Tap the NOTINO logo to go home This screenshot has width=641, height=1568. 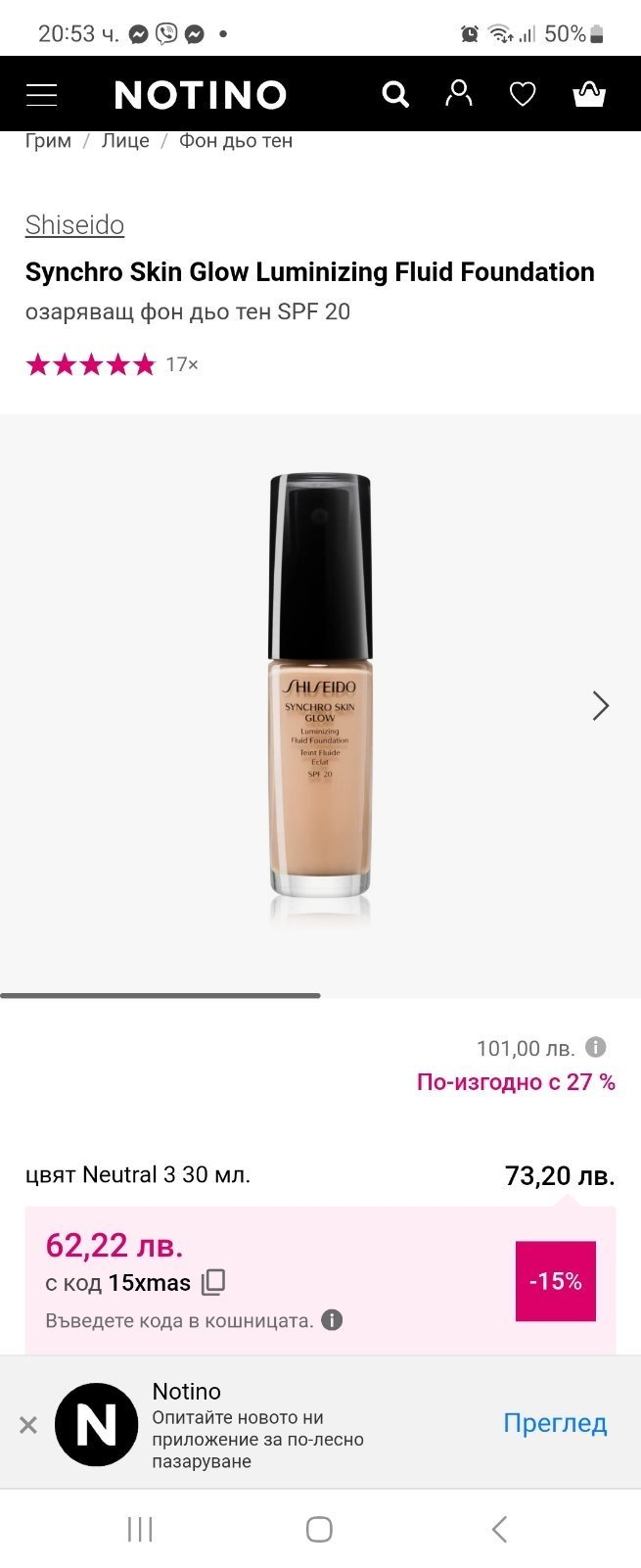[201, 95]
